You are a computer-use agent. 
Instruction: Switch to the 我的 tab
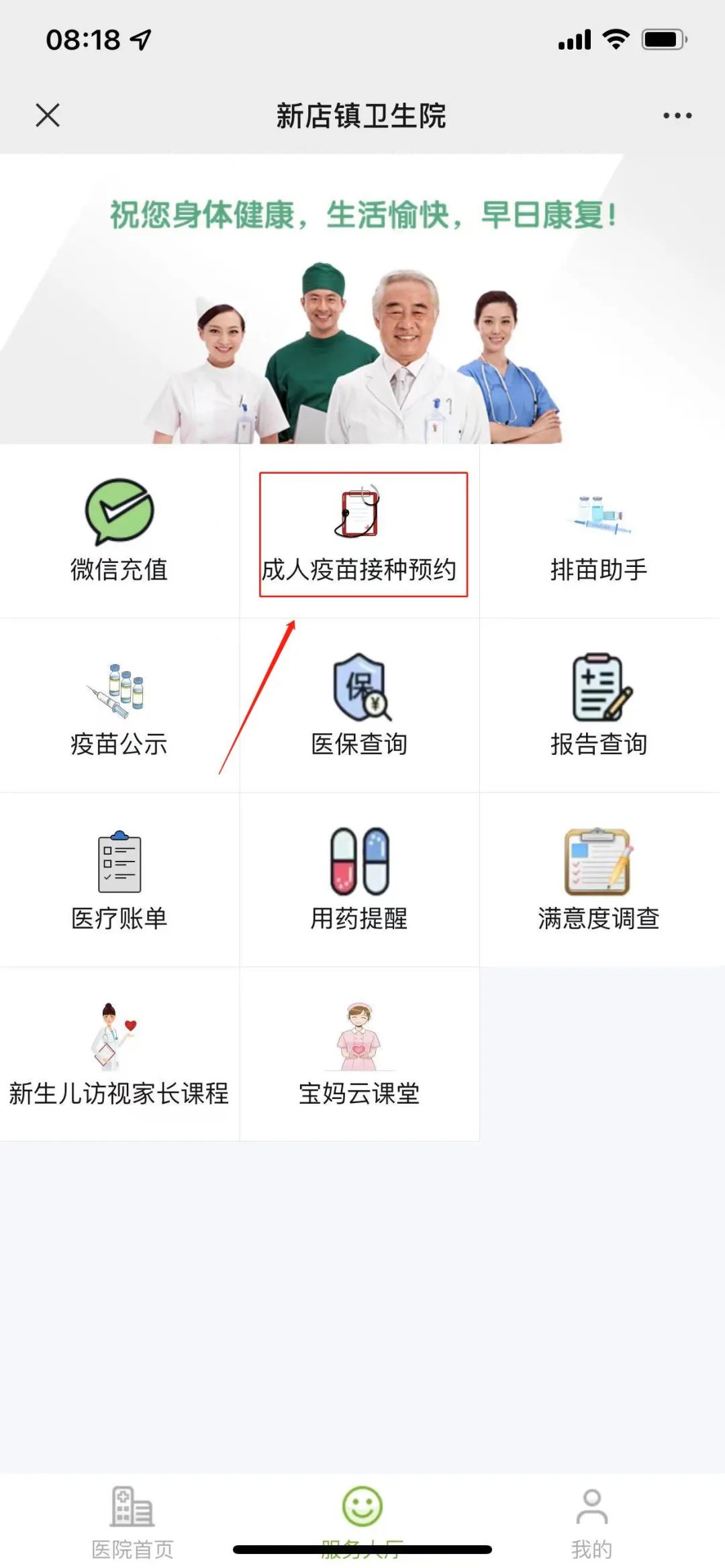591,1521
